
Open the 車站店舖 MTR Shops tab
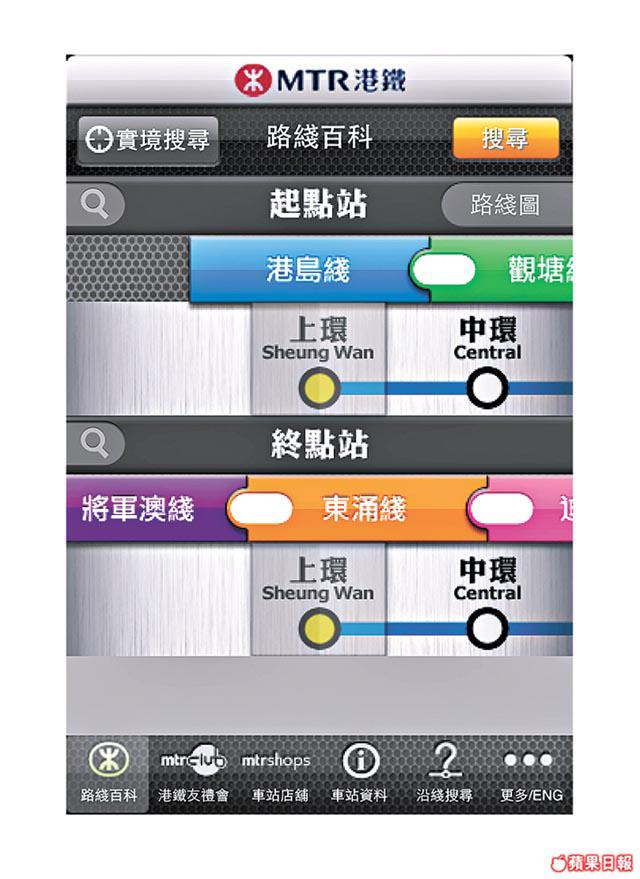point(276,774)
